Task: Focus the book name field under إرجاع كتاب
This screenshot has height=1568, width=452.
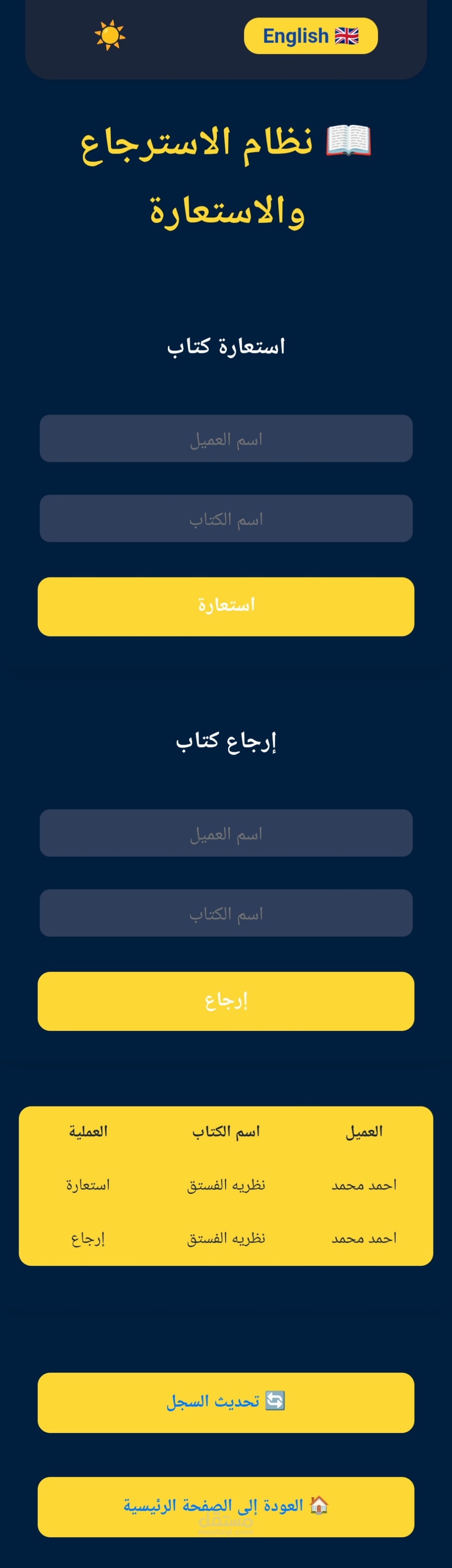Action: pyautogui.click(x=226, y=913)
